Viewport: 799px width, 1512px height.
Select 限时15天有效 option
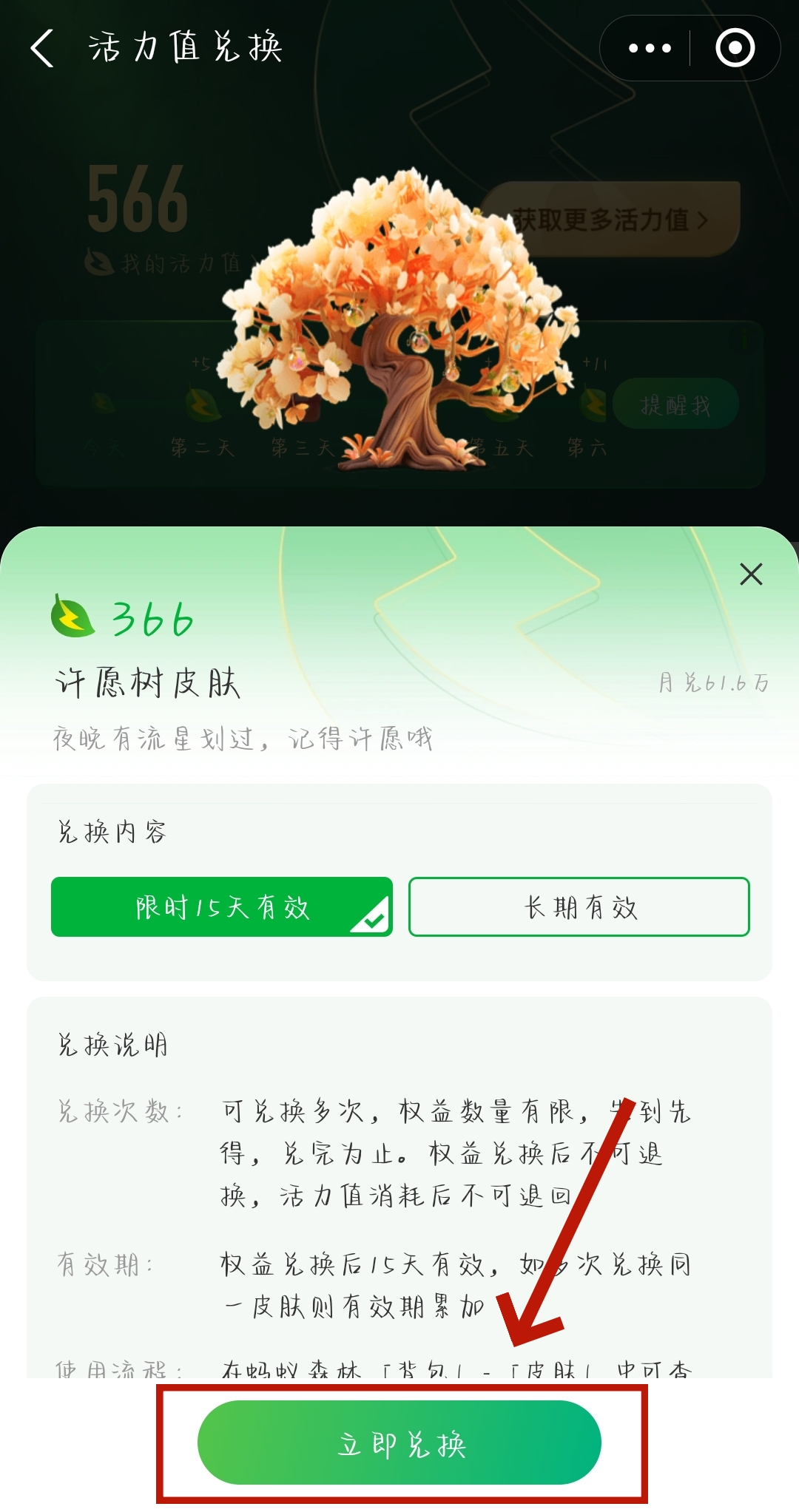click(x=221, y=907)
